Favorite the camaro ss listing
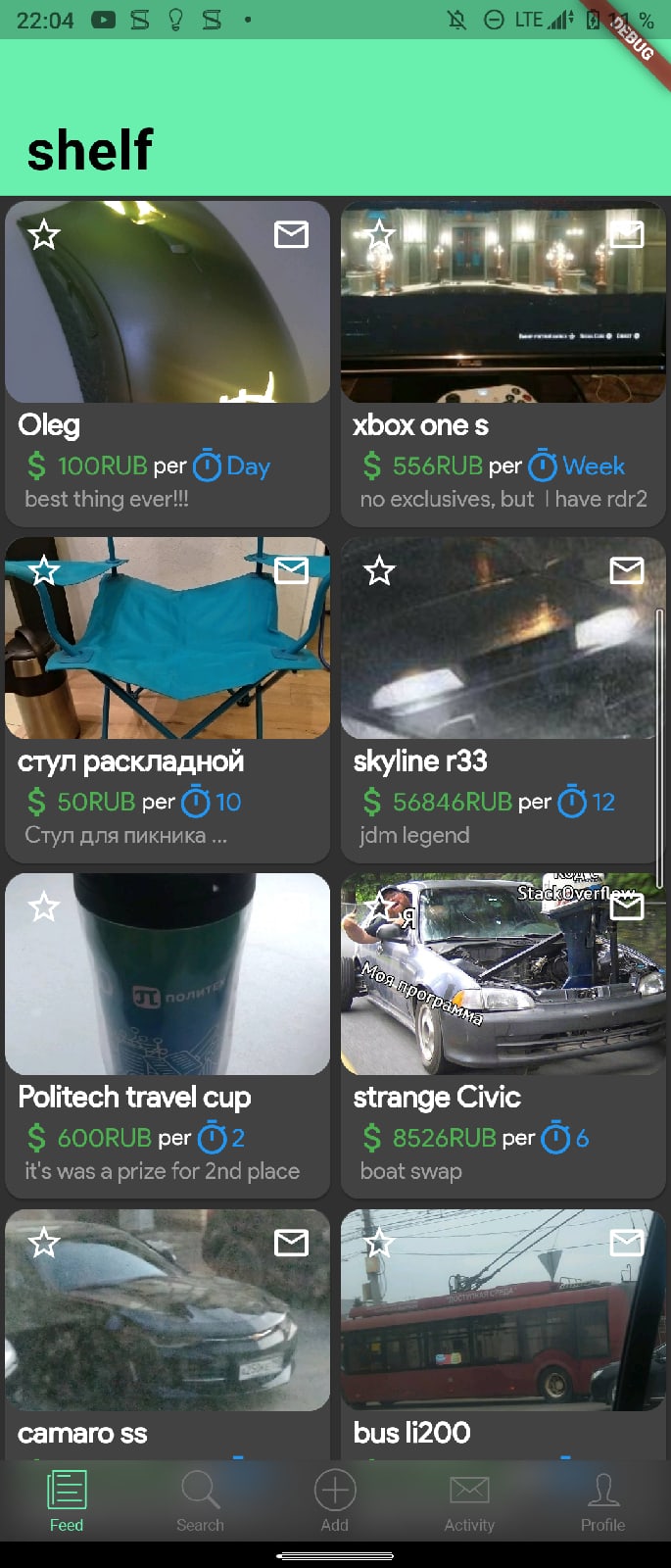Viewport: 671px width, 1568px height. click(x=44, y=1243)
